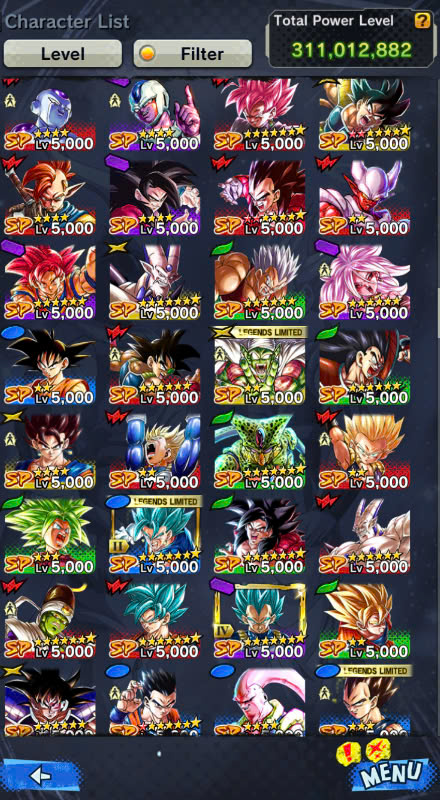Open the pink-haired Goku Black card
Viewport: 440px width, 800px height.
[260, 115]
